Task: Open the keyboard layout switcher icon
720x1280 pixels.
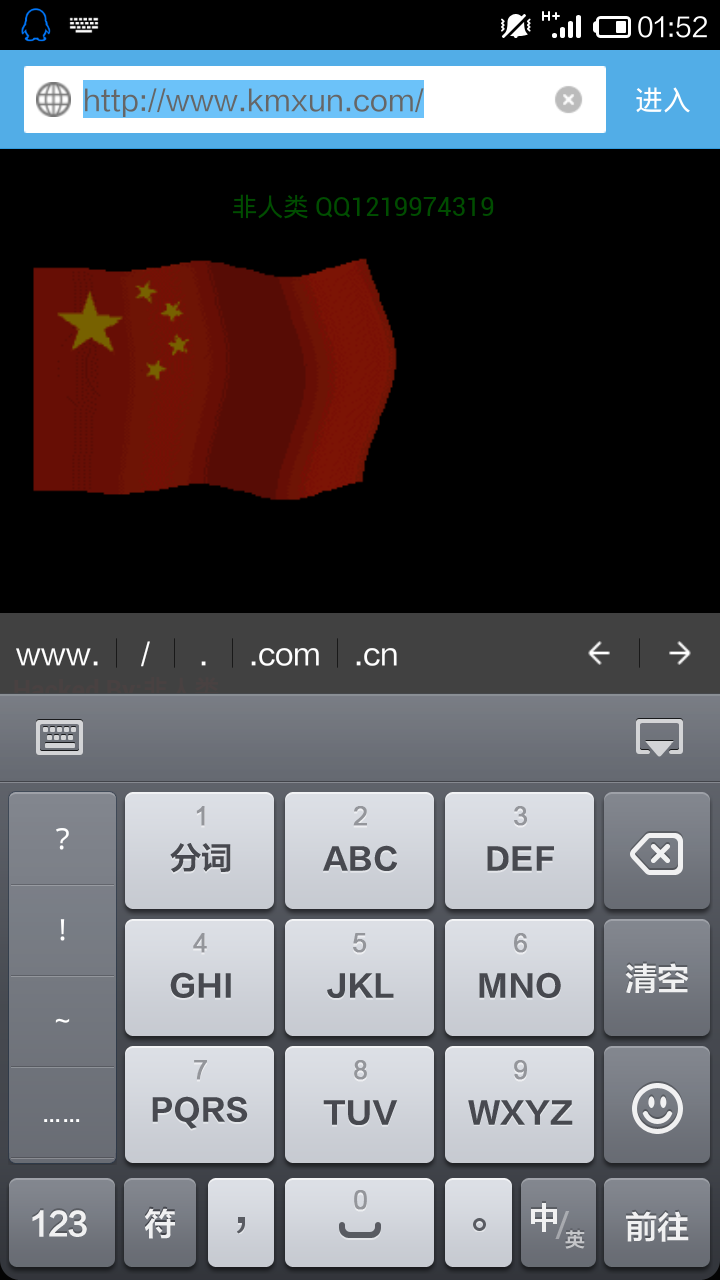Action: tap(60, 738)
